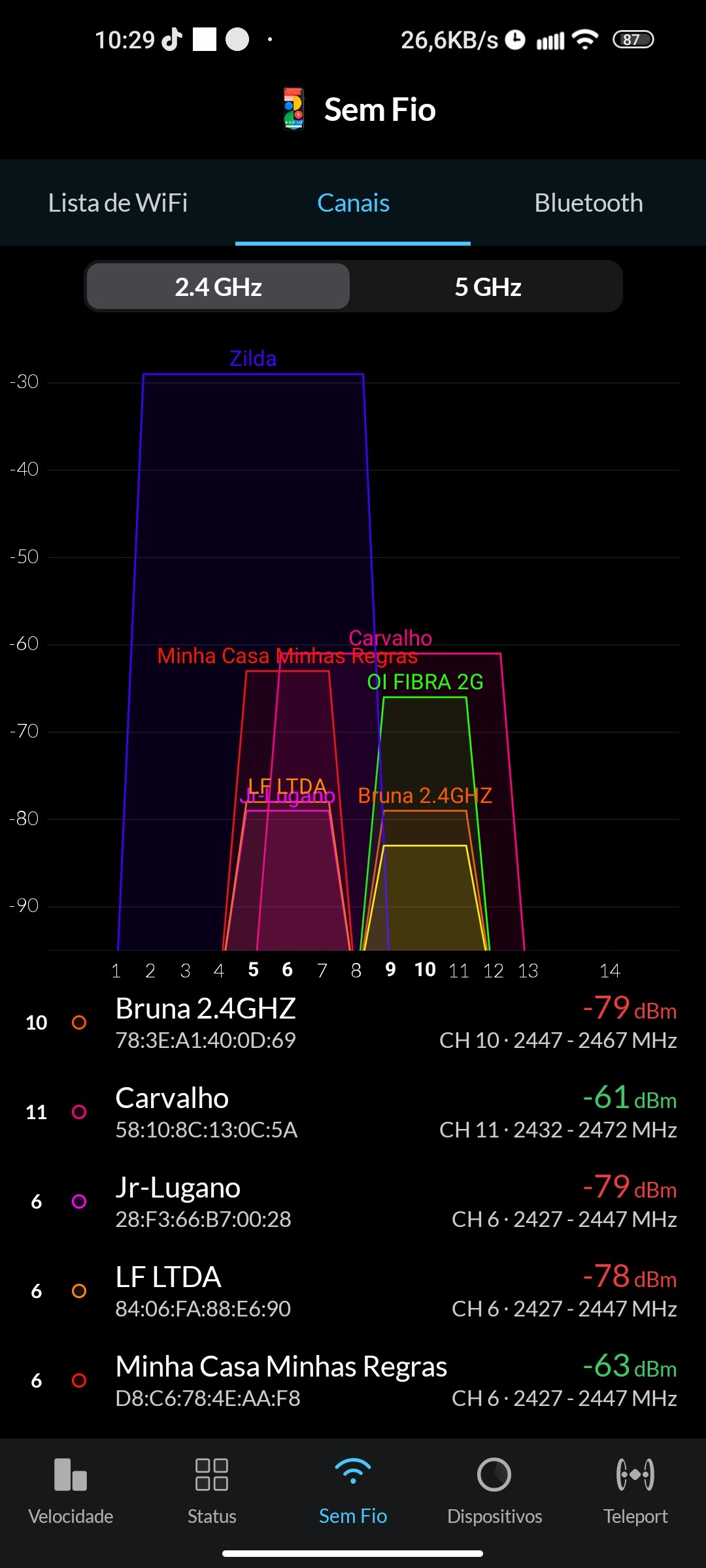Tap the Jr-Lugano network entry
Image resolution: width=706 pixels, height=1568 pixels.
[x=353, y=1202]
